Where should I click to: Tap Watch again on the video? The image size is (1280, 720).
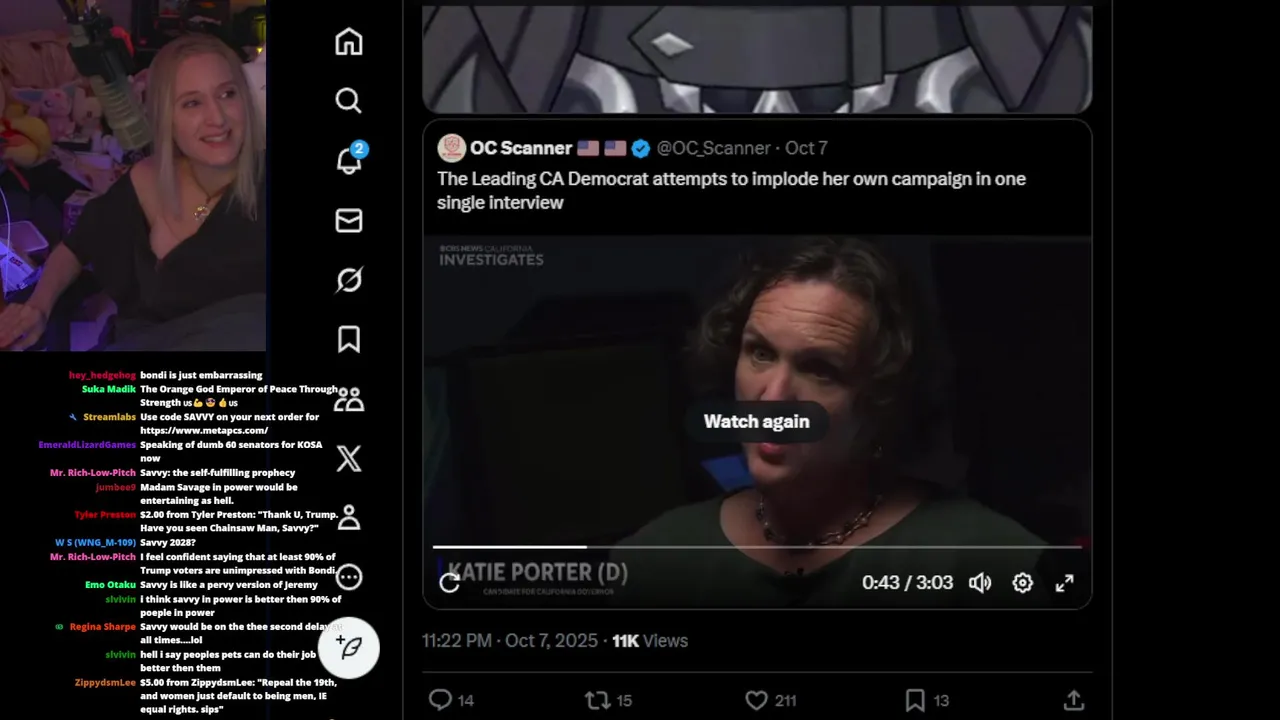(756, 421)
